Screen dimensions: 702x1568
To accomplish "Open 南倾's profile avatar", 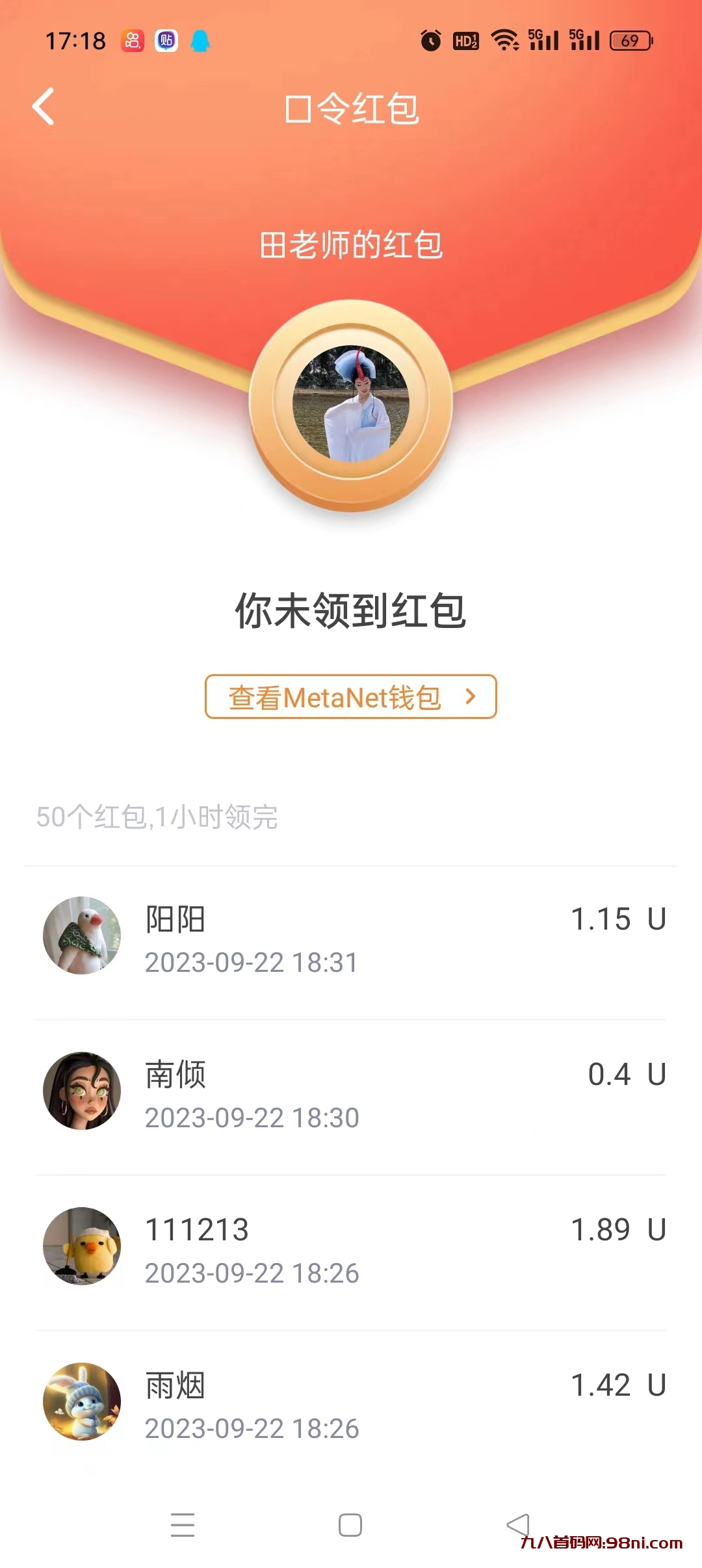I will click(x=81, y=1091).
